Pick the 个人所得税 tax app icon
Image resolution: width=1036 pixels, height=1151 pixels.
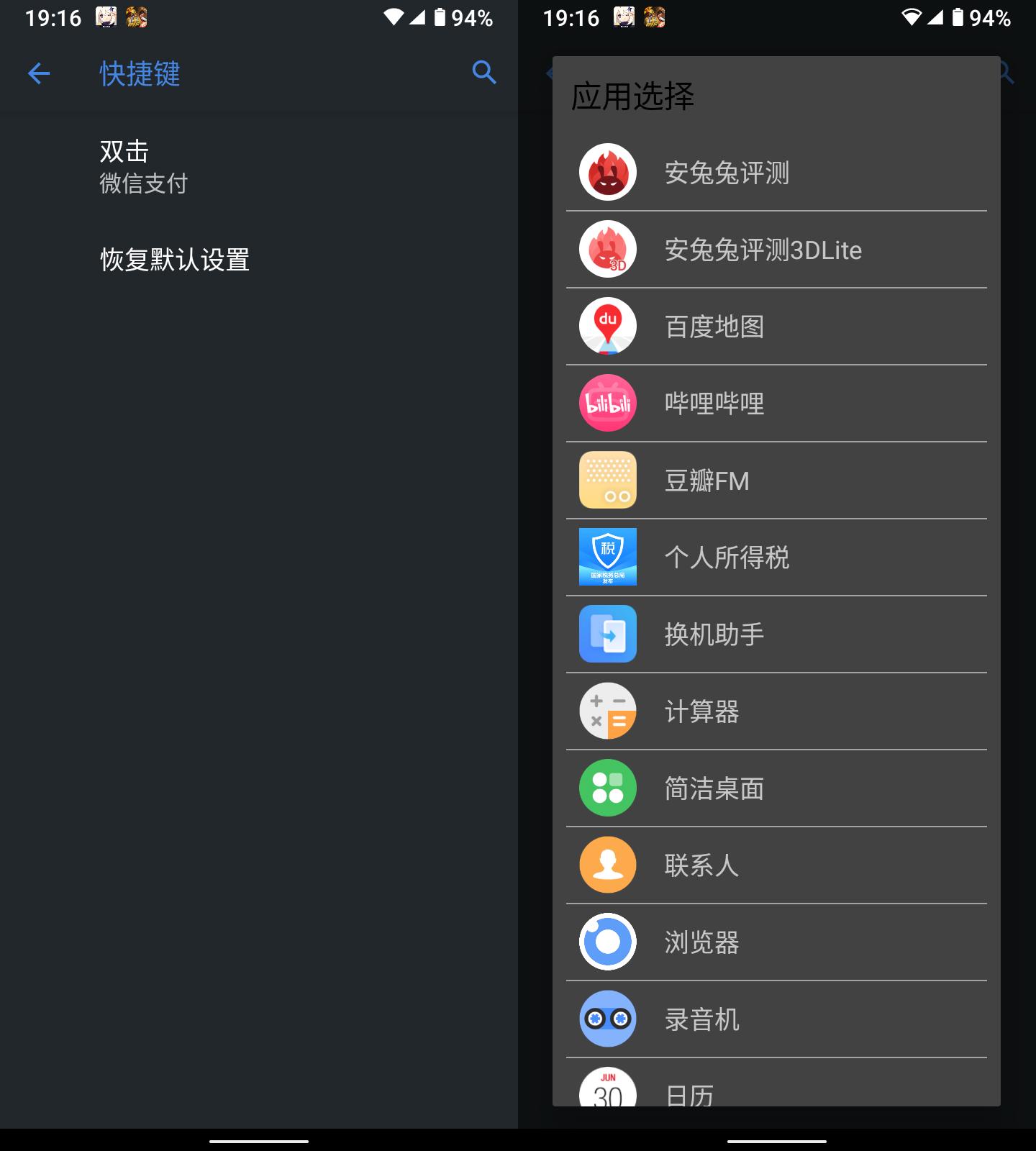click(606, 557)
